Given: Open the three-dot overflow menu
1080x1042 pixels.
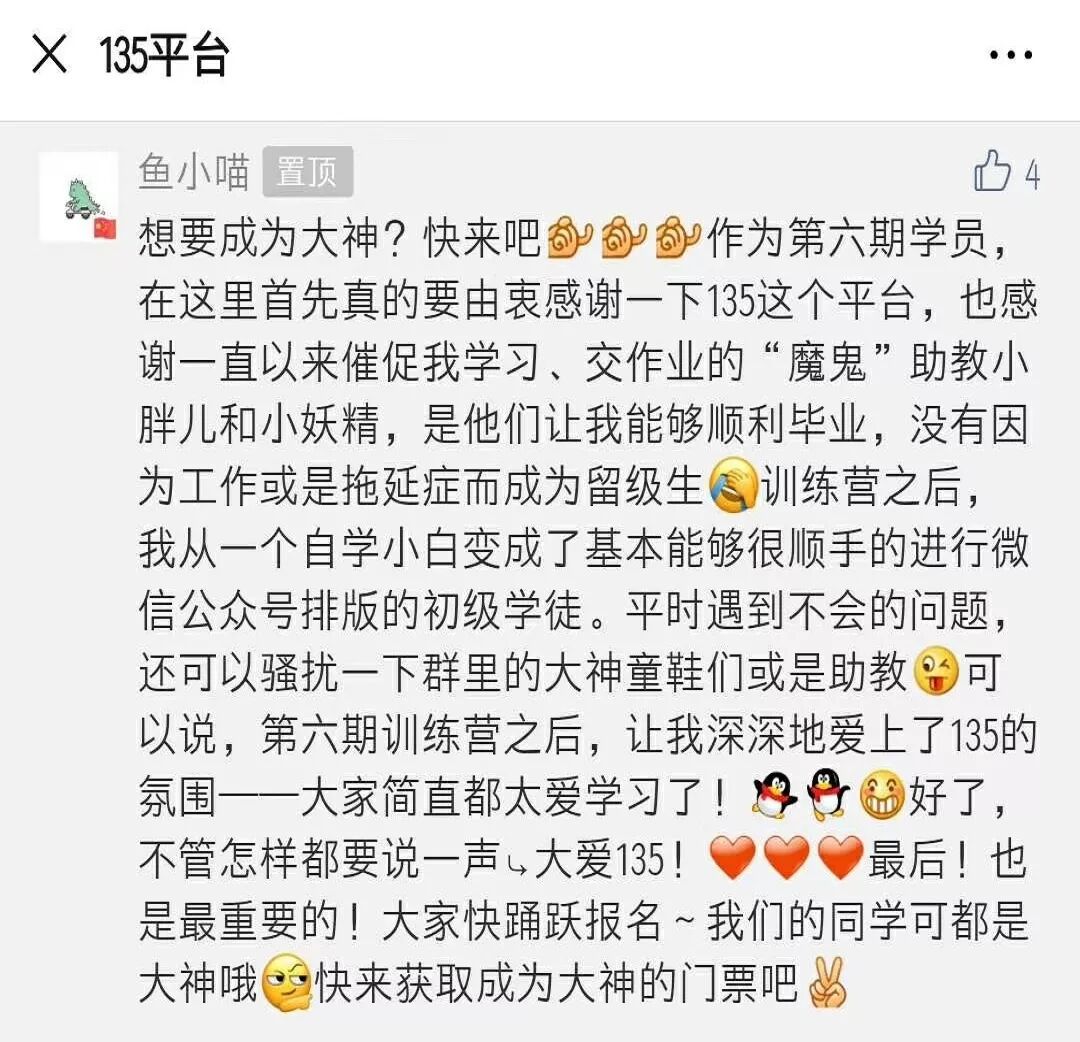Looking at the screenshot, I should 1010,54.
